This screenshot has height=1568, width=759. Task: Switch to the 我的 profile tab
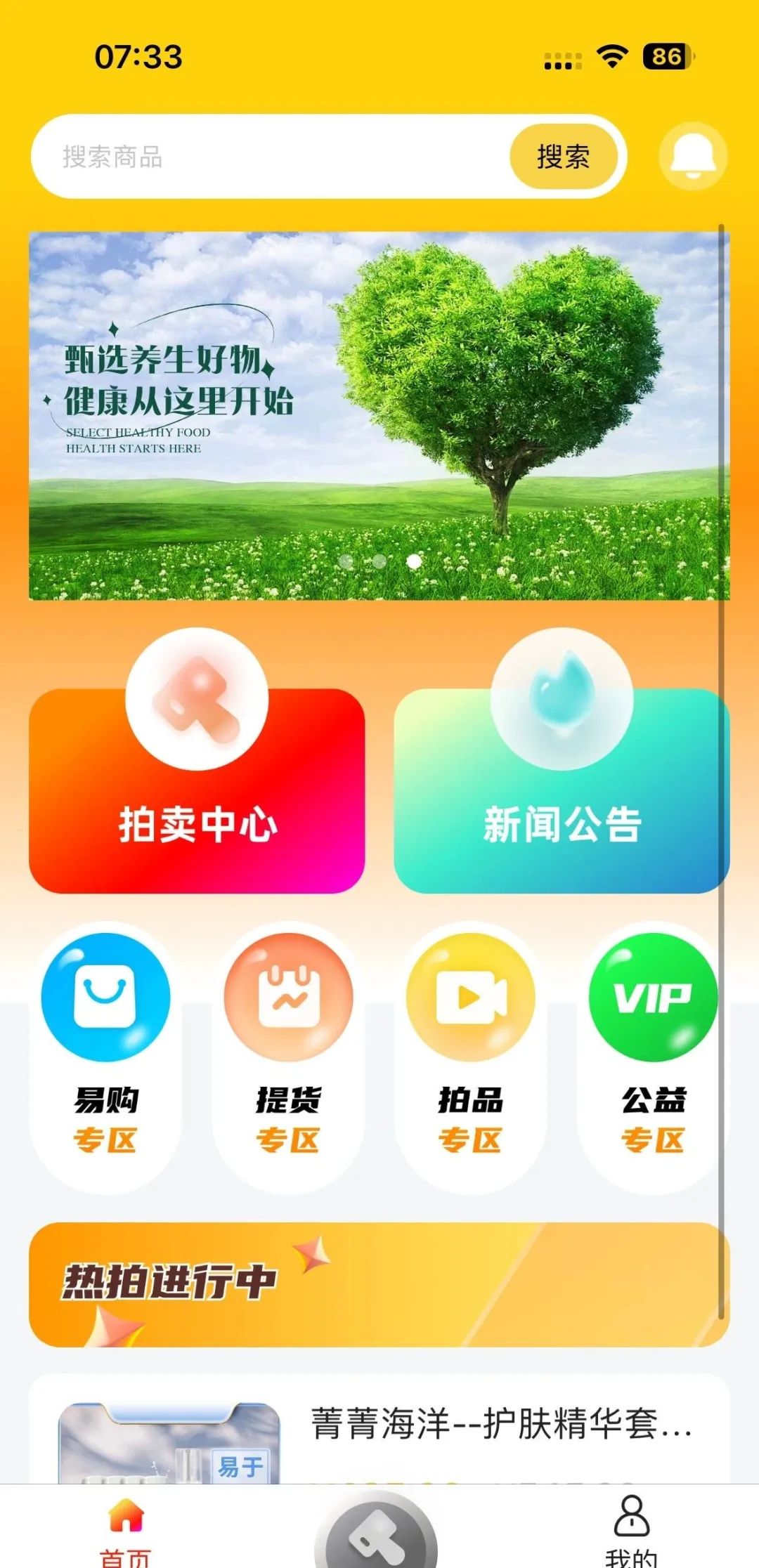631,1531
